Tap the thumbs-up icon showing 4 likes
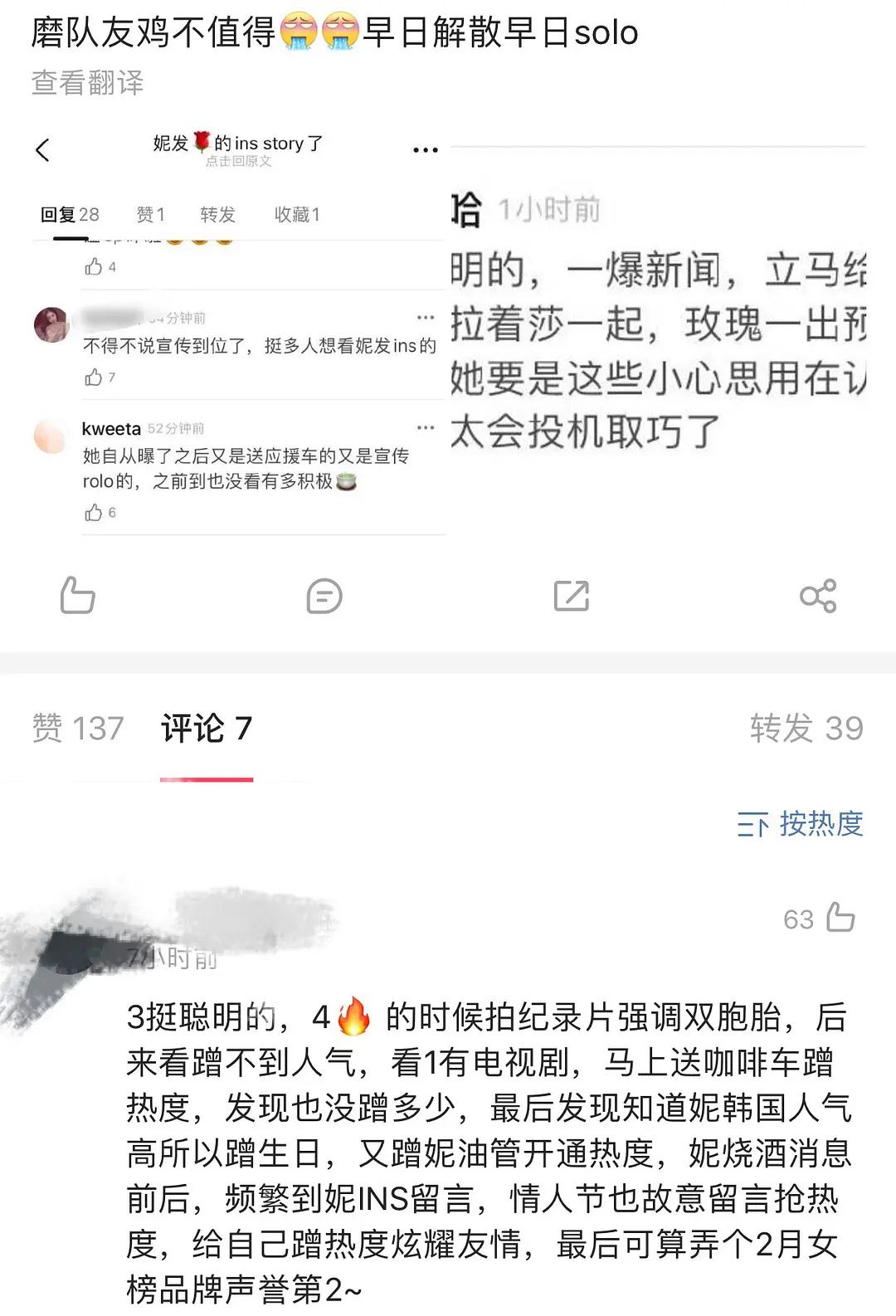This screenshot has height=1316, width=896. click(x=94, y=266)
